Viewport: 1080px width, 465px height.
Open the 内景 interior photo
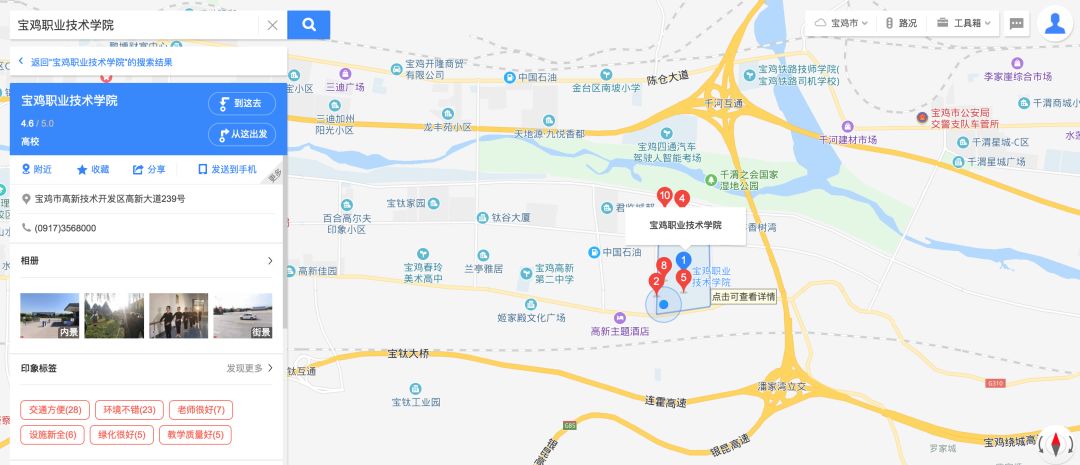tap(49, 316)
